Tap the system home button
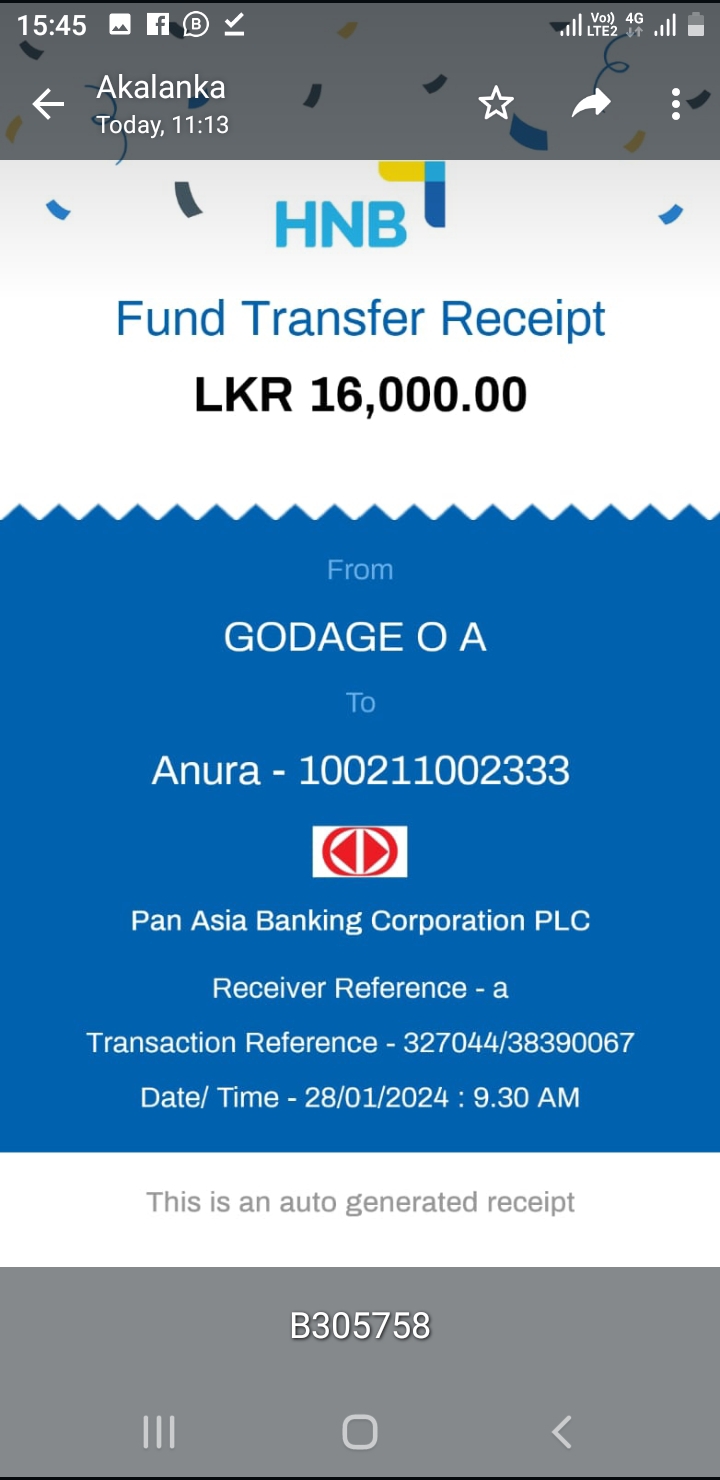 tap(360, 1432)
